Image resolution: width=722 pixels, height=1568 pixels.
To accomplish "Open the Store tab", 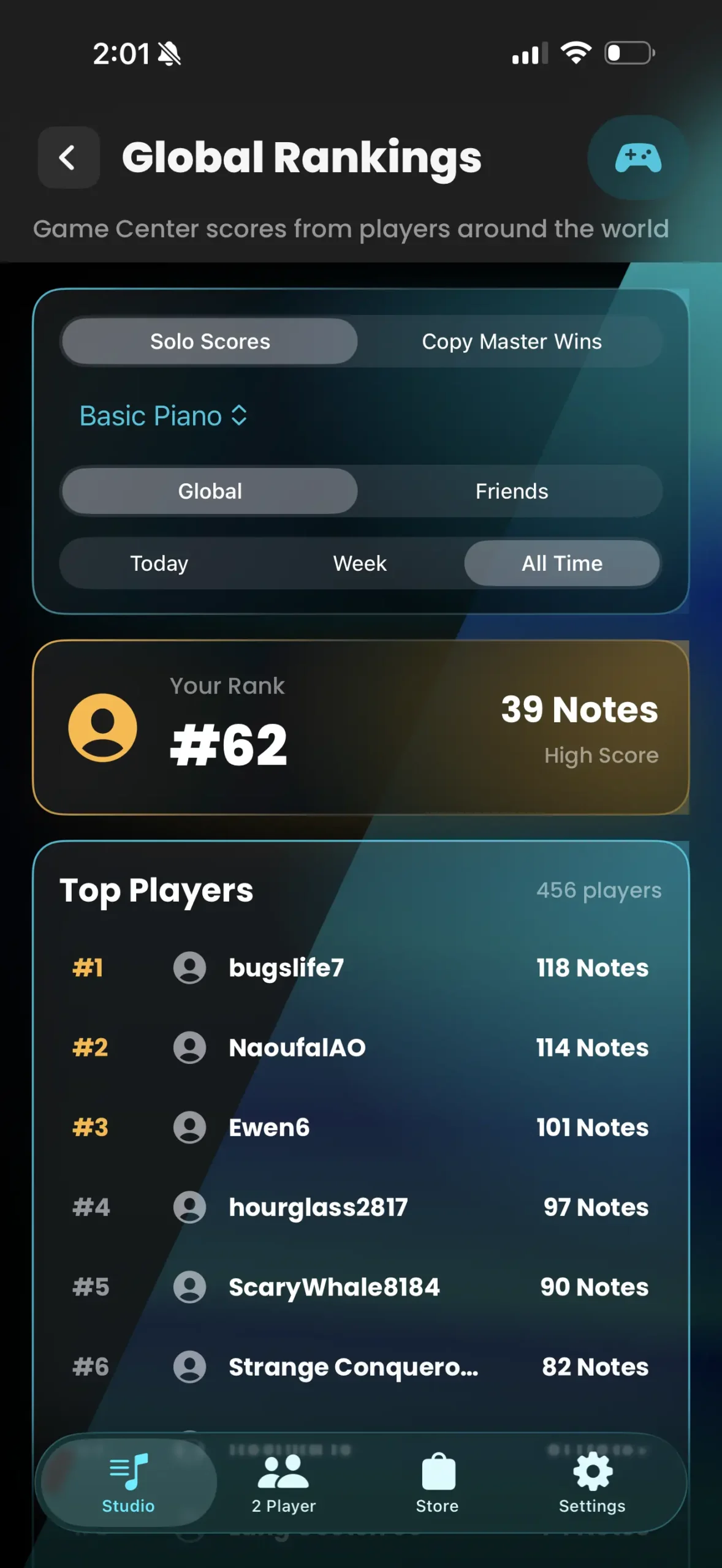I will click(438, 1483).
